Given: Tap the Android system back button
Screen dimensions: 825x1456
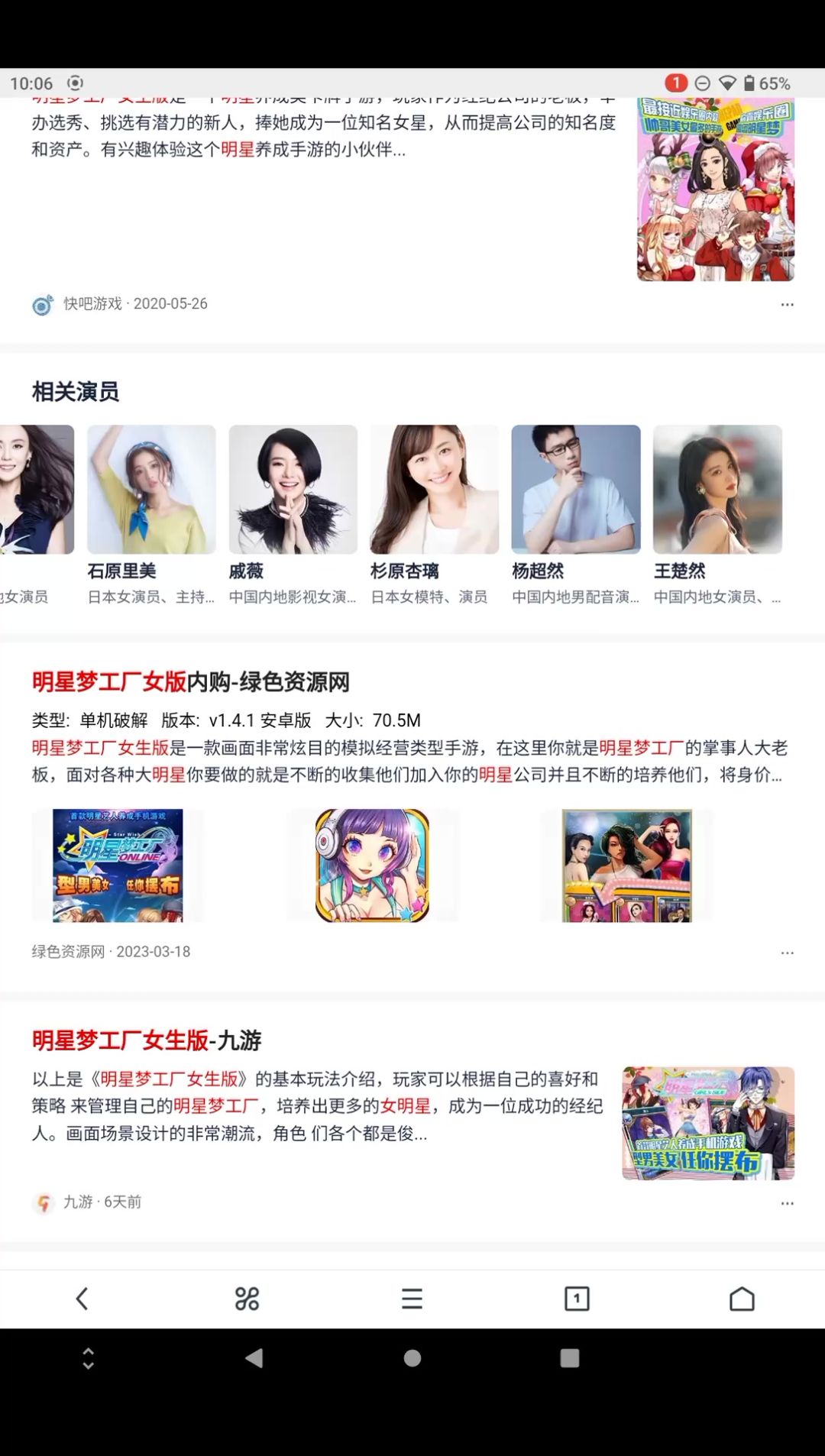Looking at the screenshot, I should [254, 1357].
